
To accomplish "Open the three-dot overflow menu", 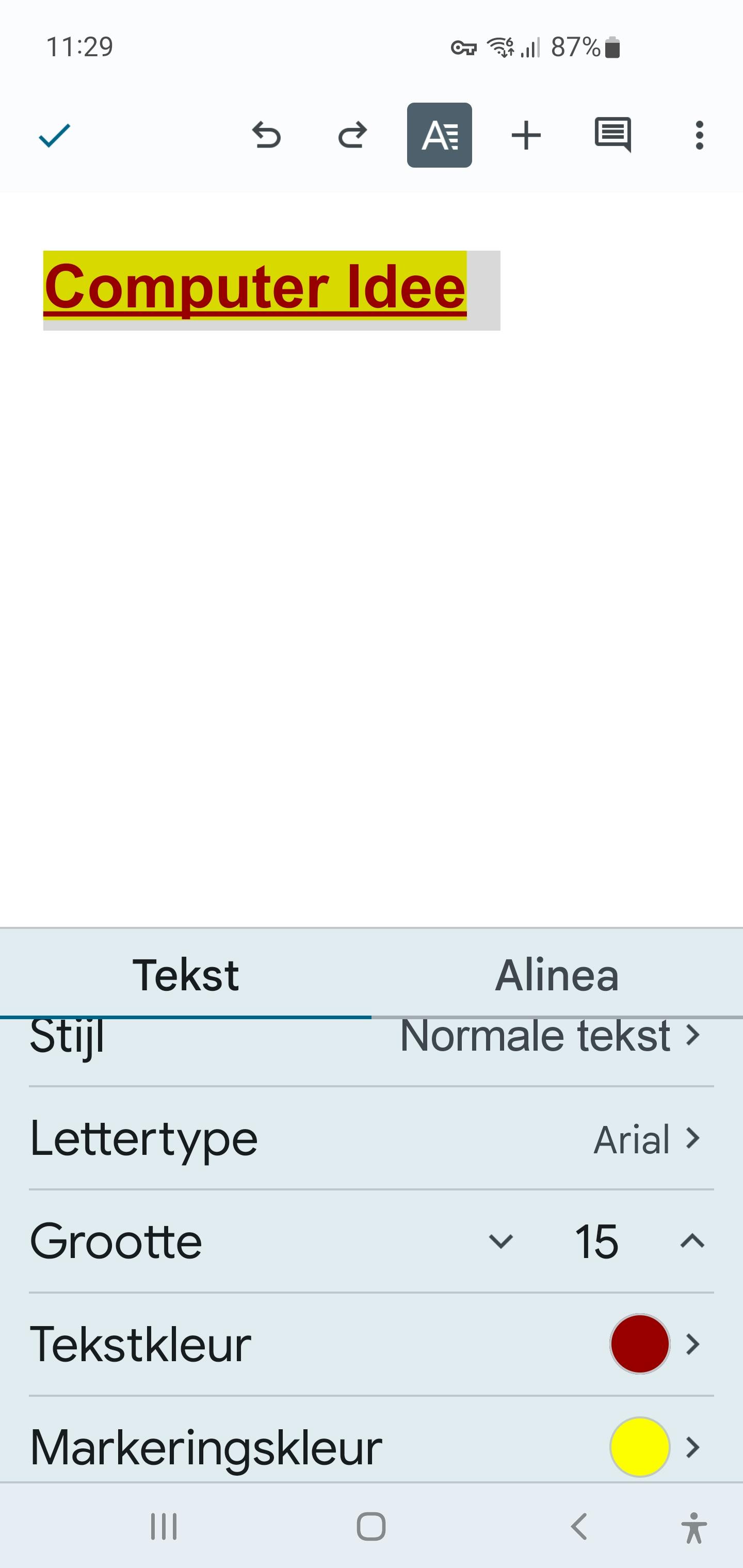I will [x=699, y=135].
